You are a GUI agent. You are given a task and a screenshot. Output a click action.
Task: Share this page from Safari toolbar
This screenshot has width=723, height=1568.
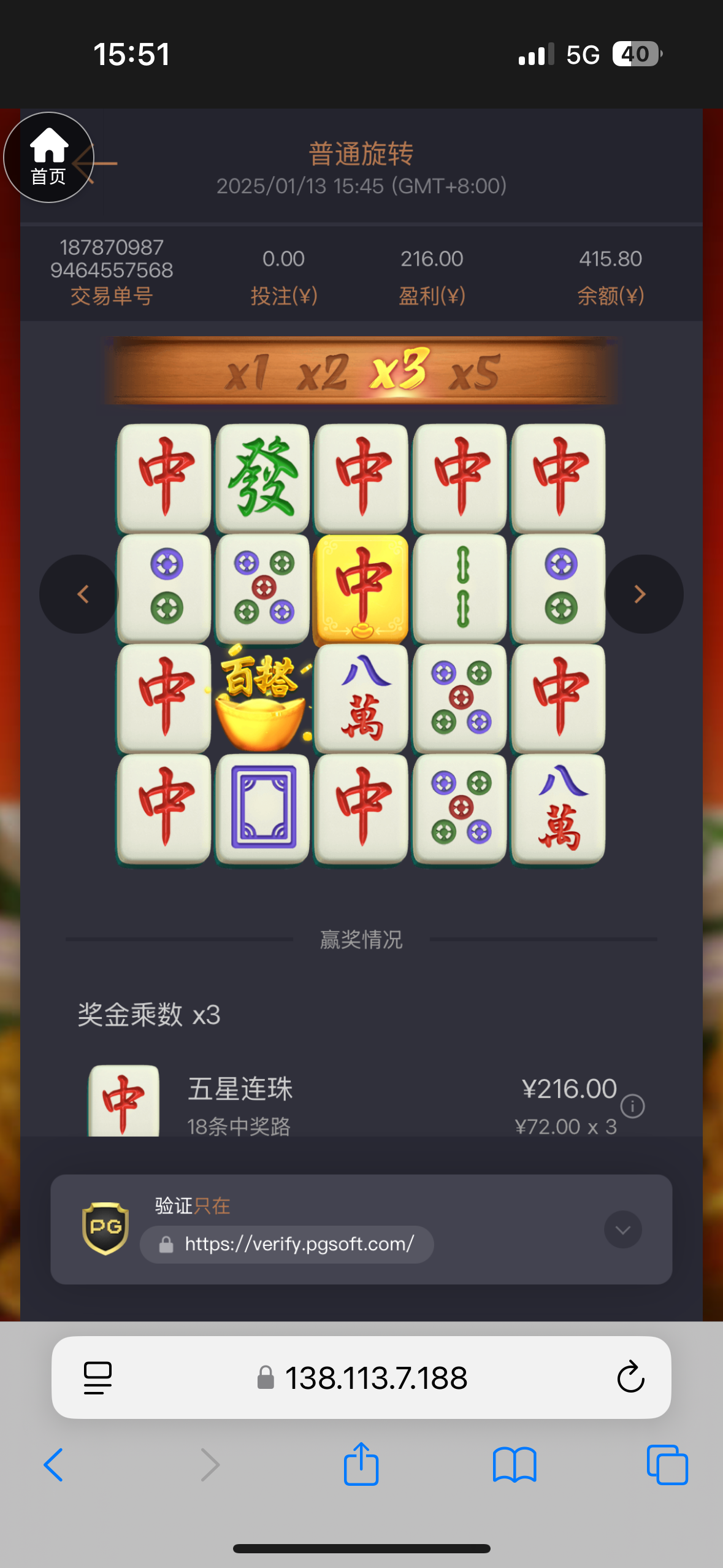pyautogui.click(x=361, y=1464)
